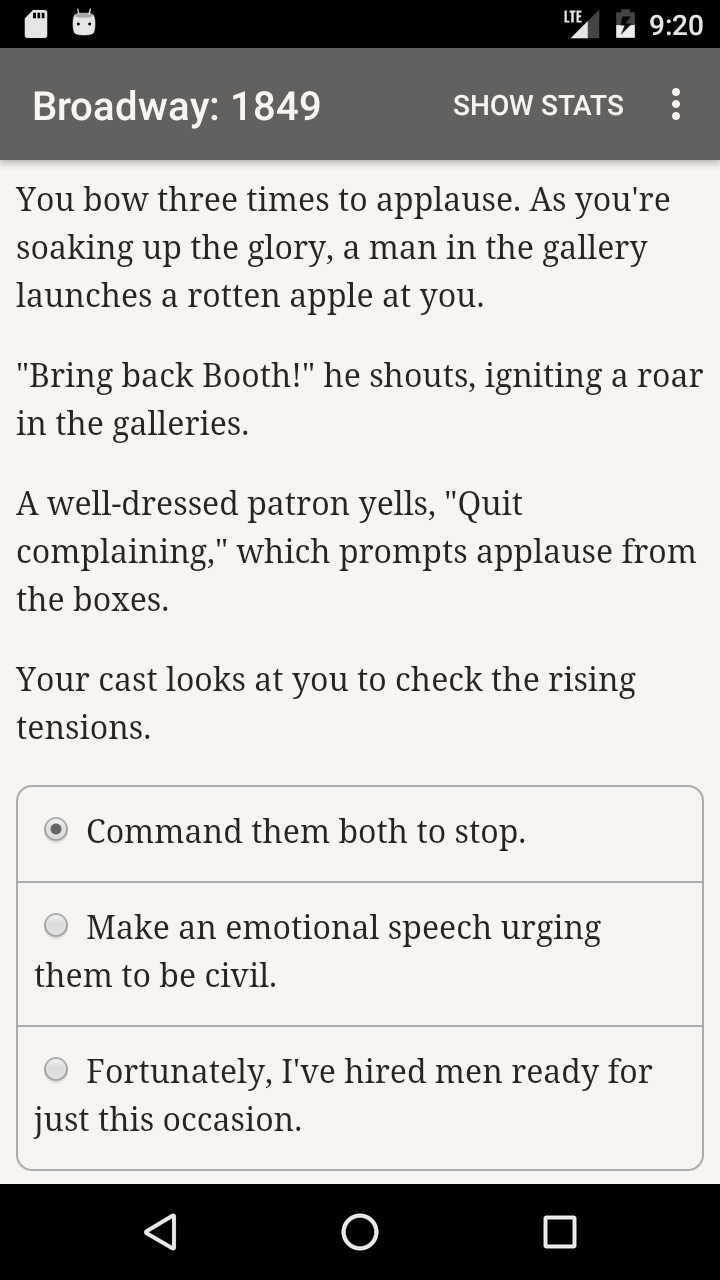Open the three-dot overflow menu
This screenshot has width=720, height=1280.
point(676,105)
